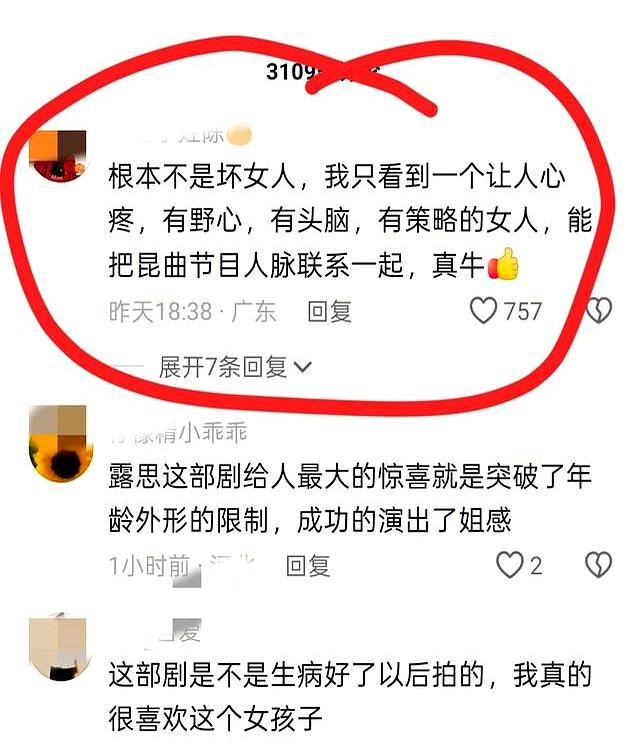Open the profile of the 根本不是坏女人 commenter
The width and height of the screenshot is (640, 745).
point(59,157)
